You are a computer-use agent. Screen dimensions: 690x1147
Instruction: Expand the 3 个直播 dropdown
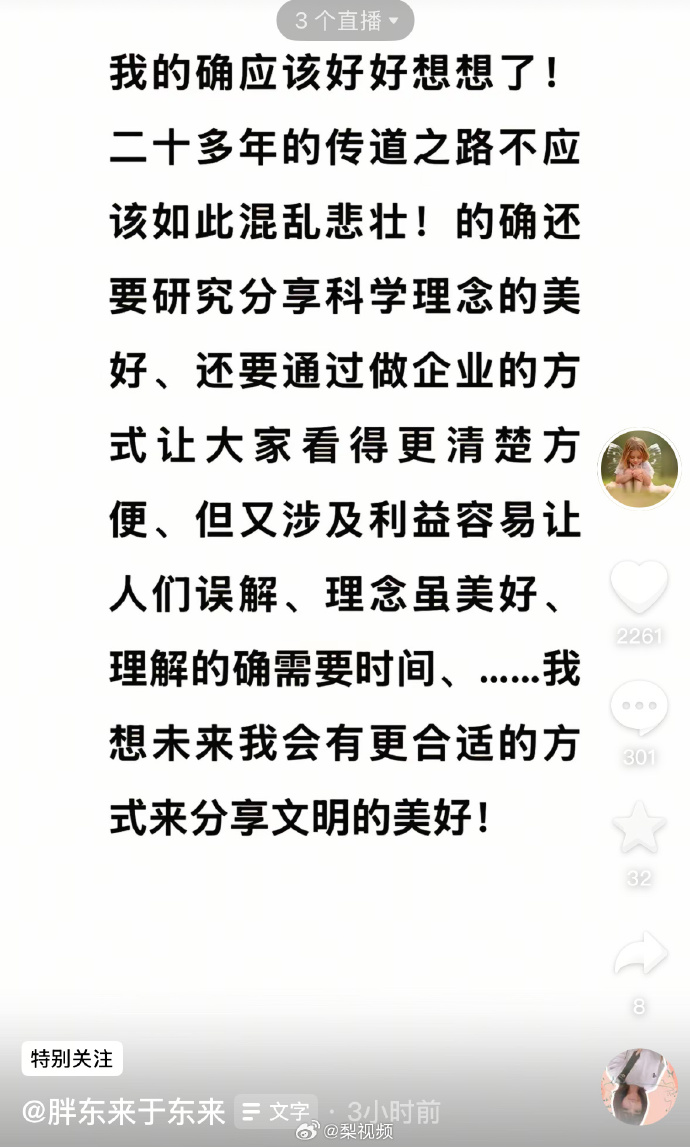[347, 21]
